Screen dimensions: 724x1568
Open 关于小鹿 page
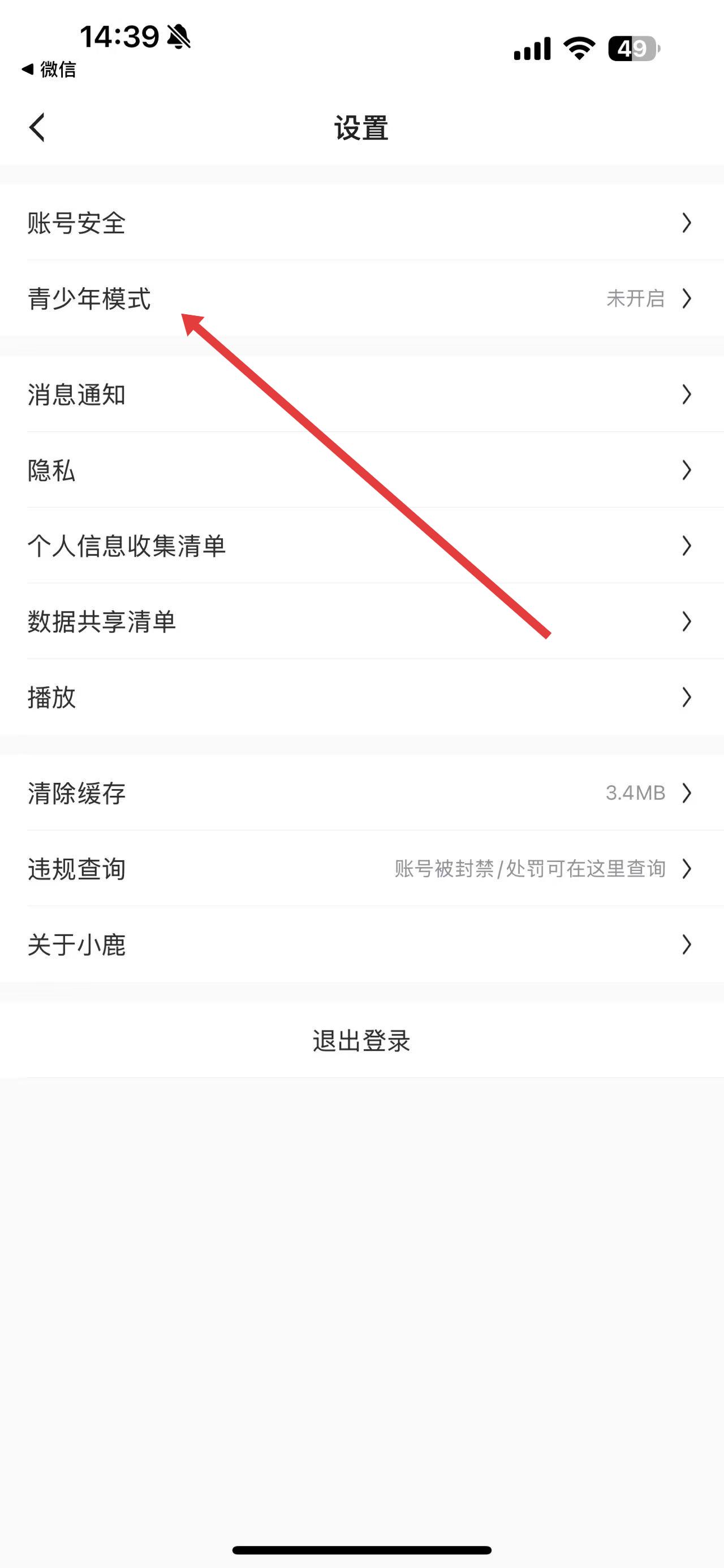click(x=361, y=944)
